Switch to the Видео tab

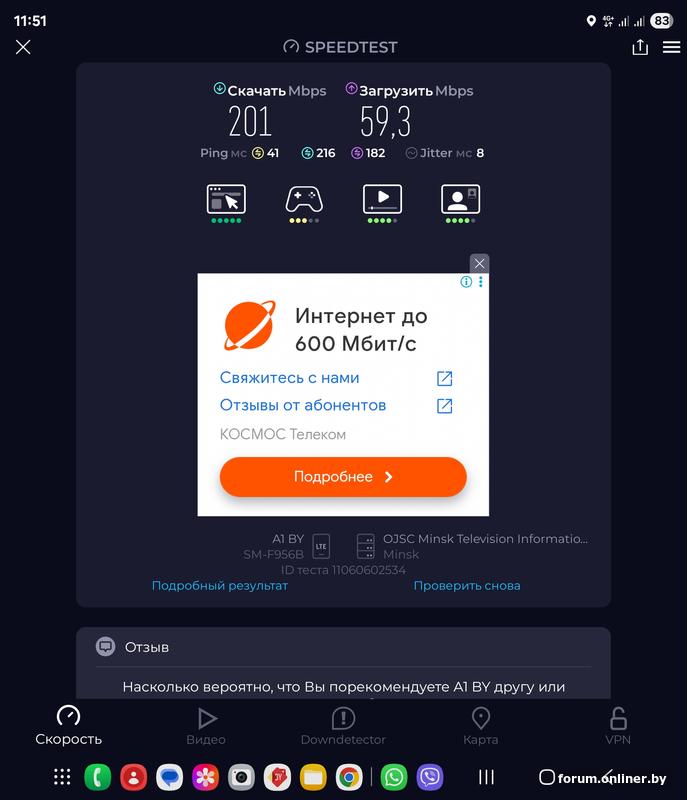[x=206, y=726]
